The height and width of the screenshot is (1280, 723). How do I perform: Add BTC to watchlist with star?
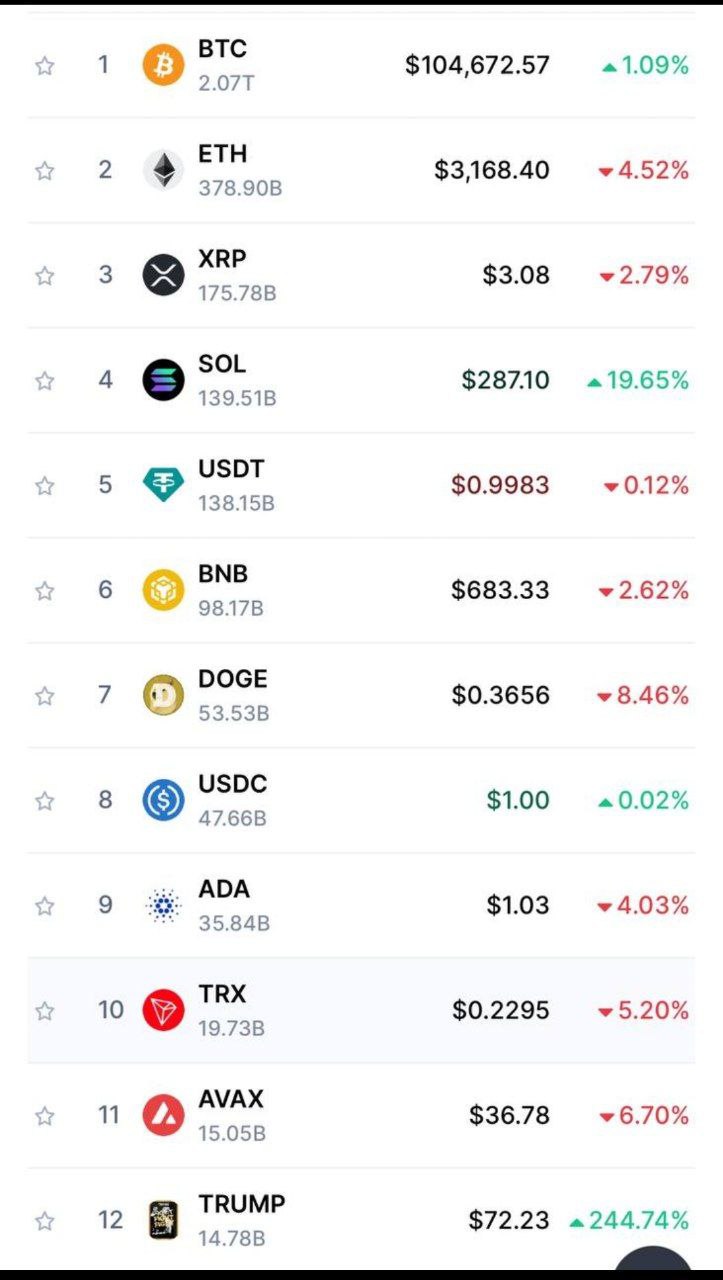[44, 66]
